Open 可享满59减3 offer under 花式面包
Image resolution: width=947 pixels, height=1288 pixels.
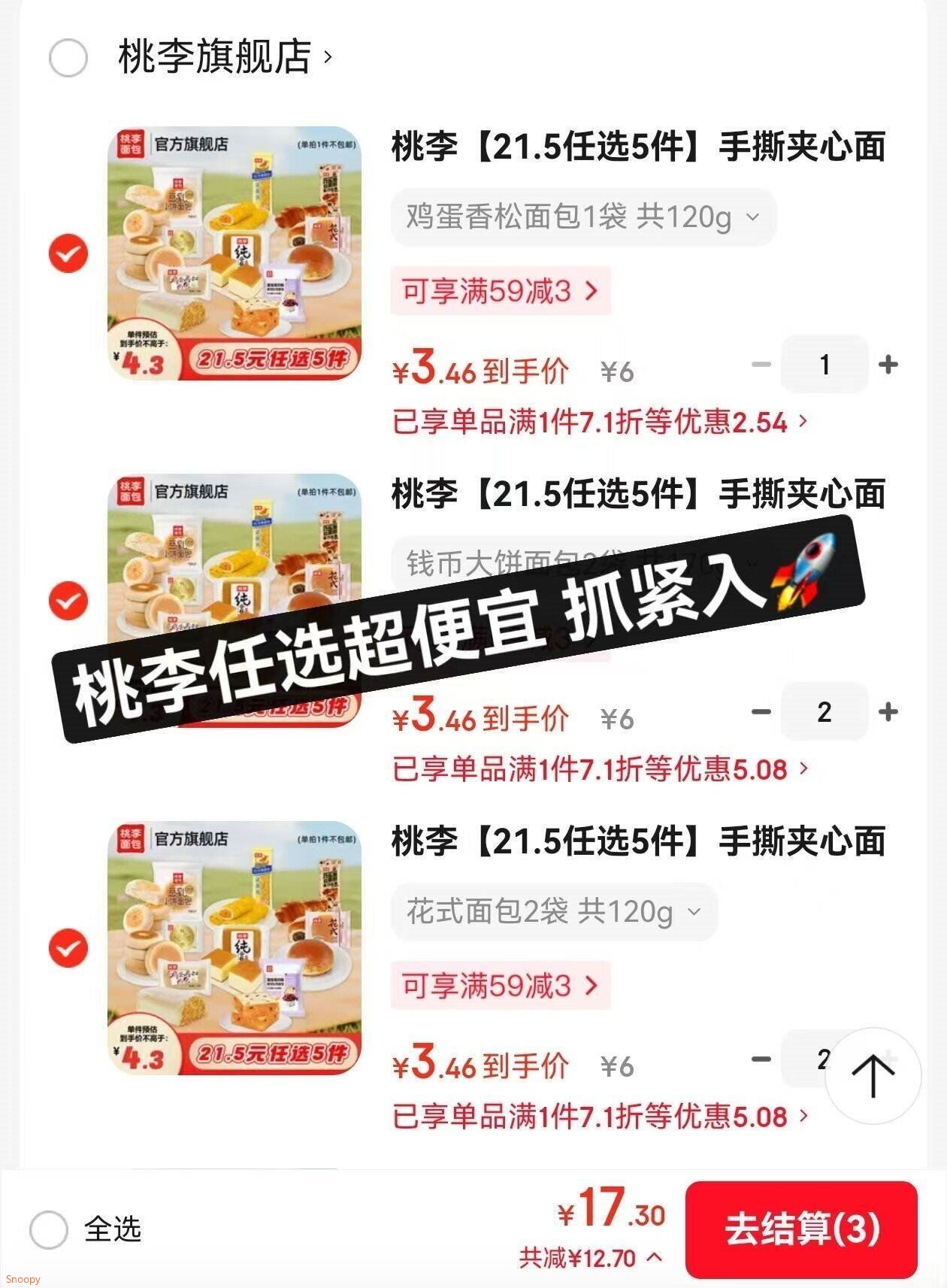(500, 986)
